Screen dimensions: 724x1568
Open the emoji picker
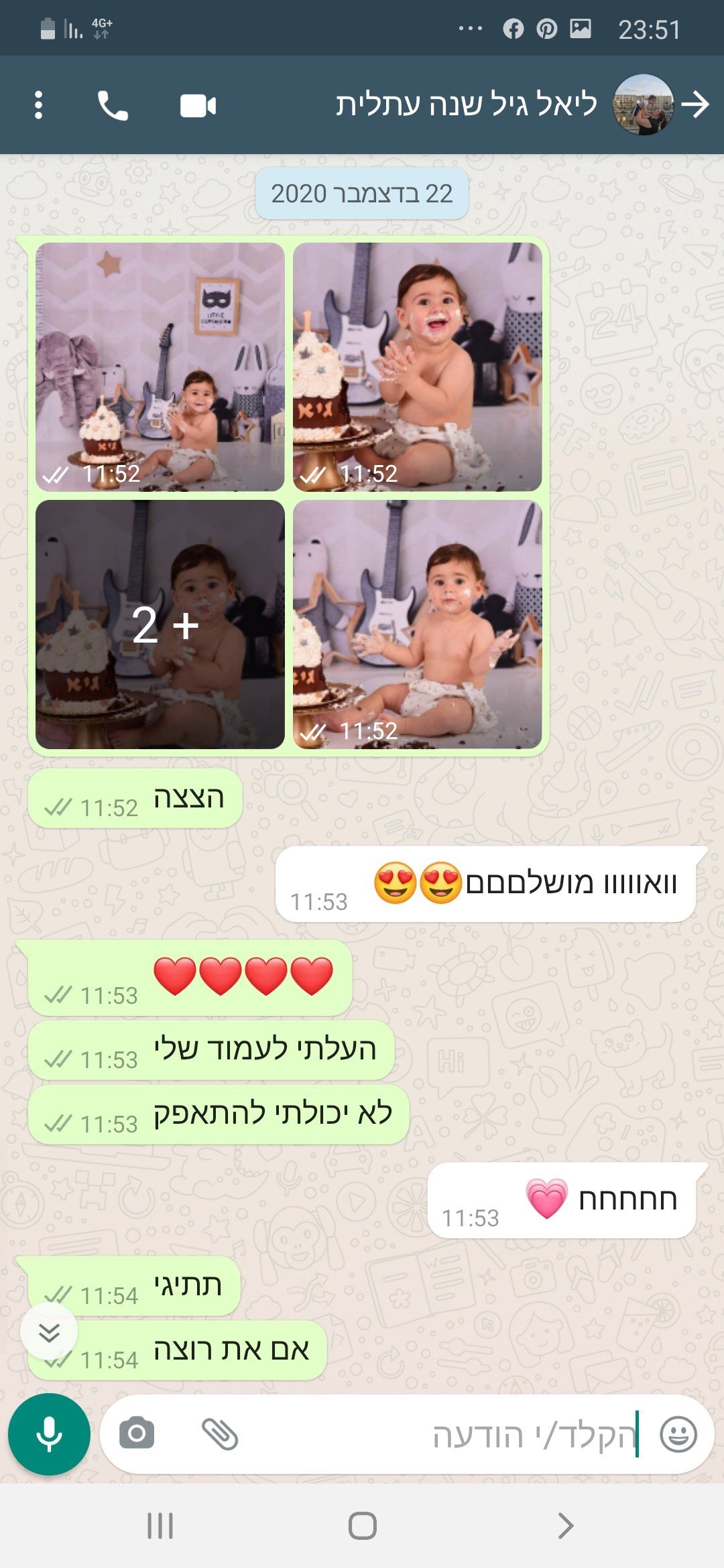pos(678,1434)
